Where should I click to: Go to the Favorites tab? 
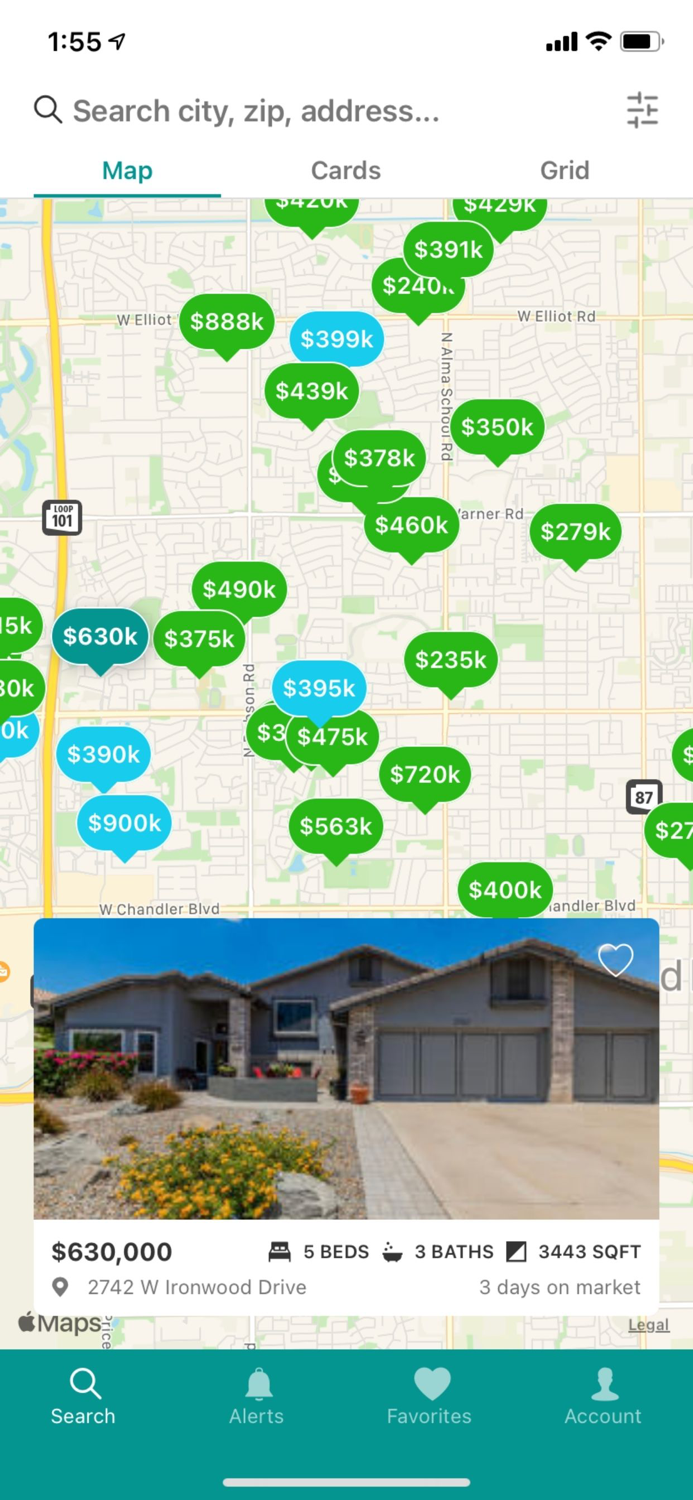click(430, 1397)
